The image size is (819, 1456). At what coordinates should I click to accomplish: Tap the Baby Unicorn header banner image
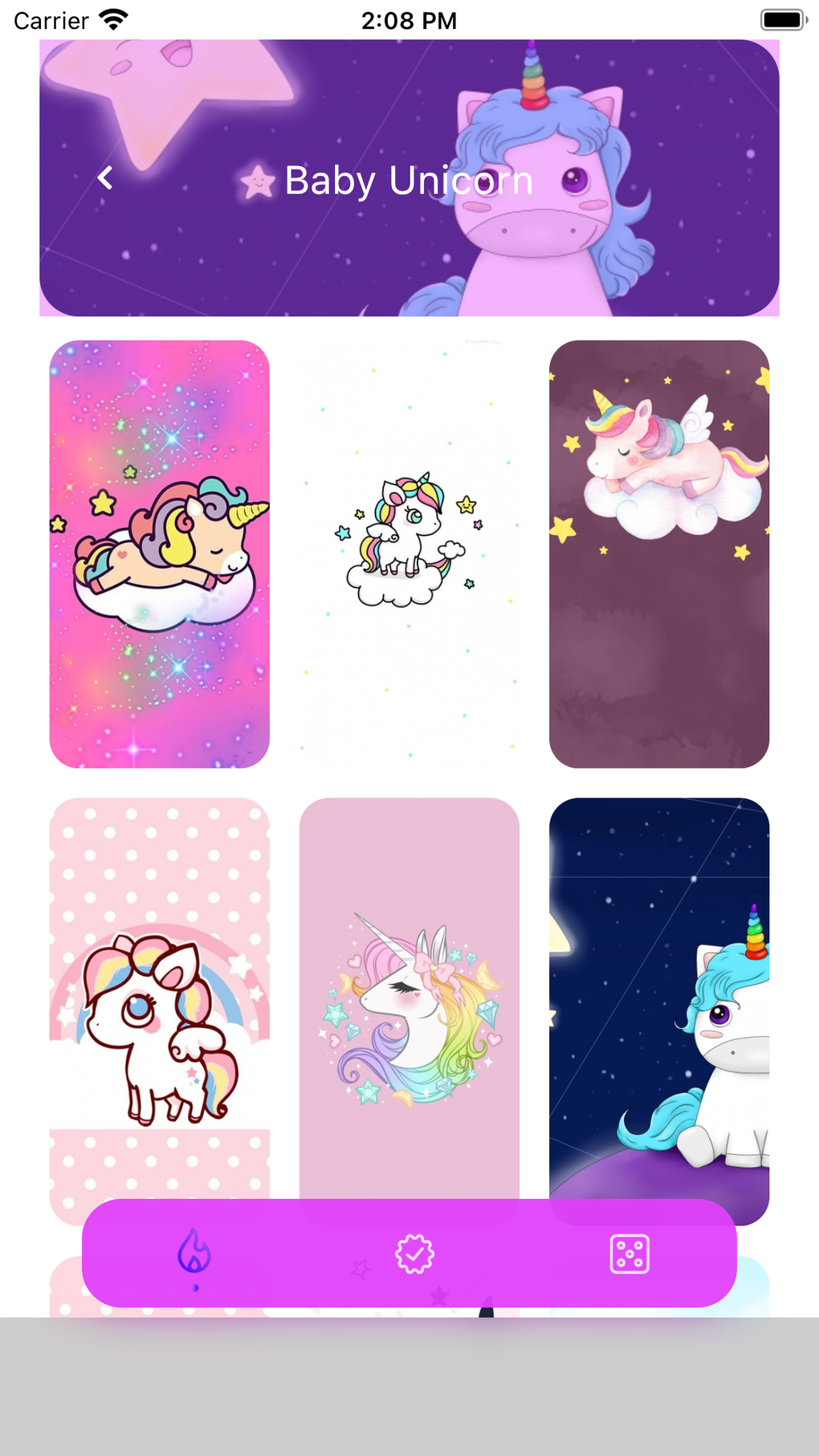pyautogui.click(x=409, y=178)
